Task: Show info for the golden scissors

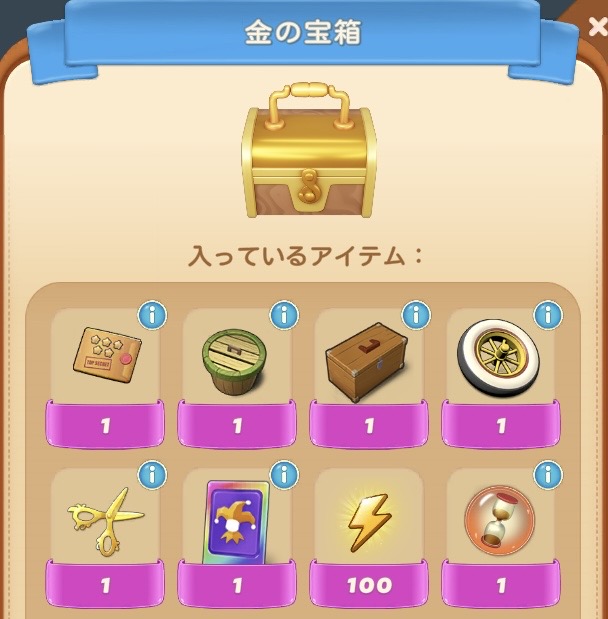Action: 152,475
